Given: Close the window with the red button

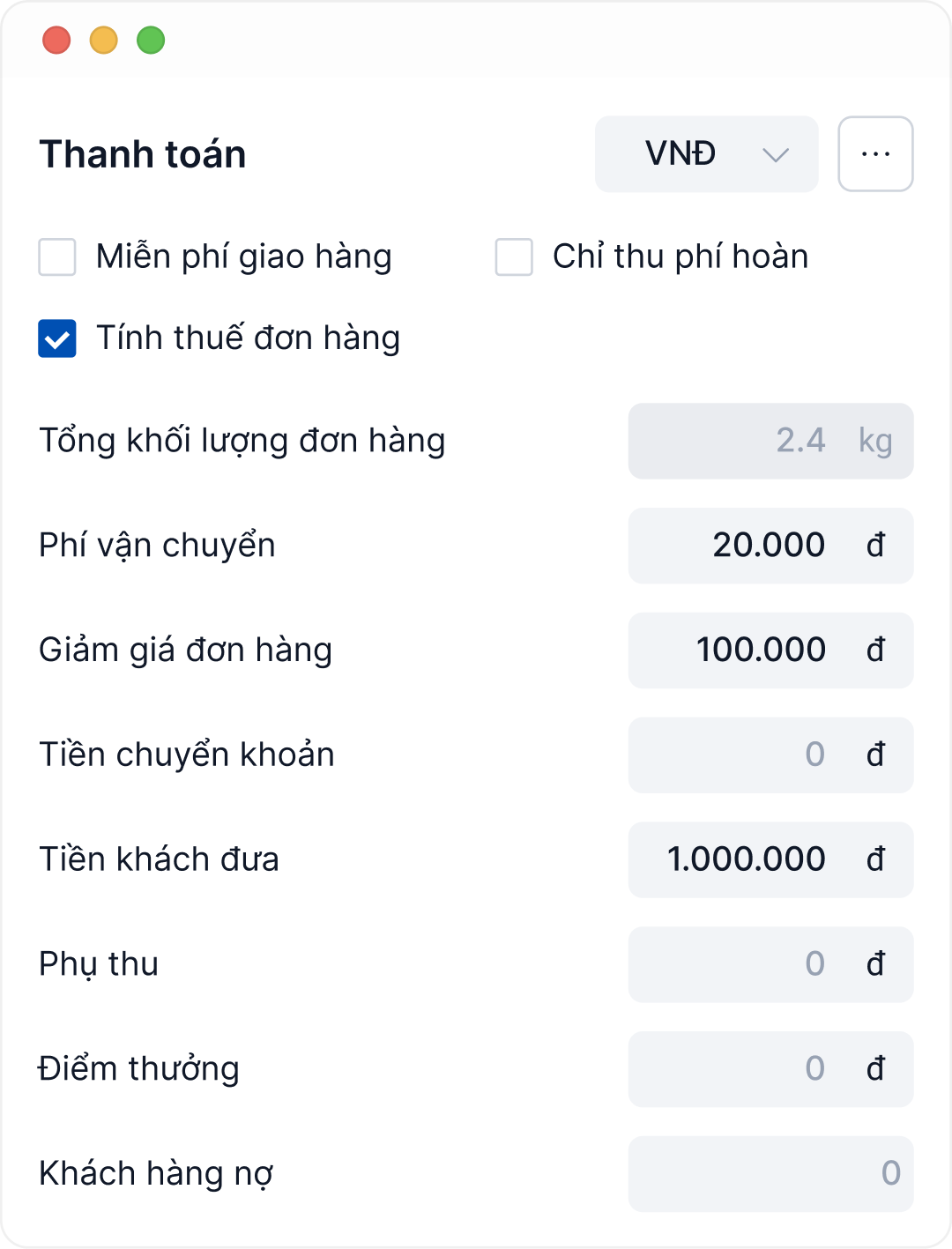Looking at the screenshot, I should (56, 41).
